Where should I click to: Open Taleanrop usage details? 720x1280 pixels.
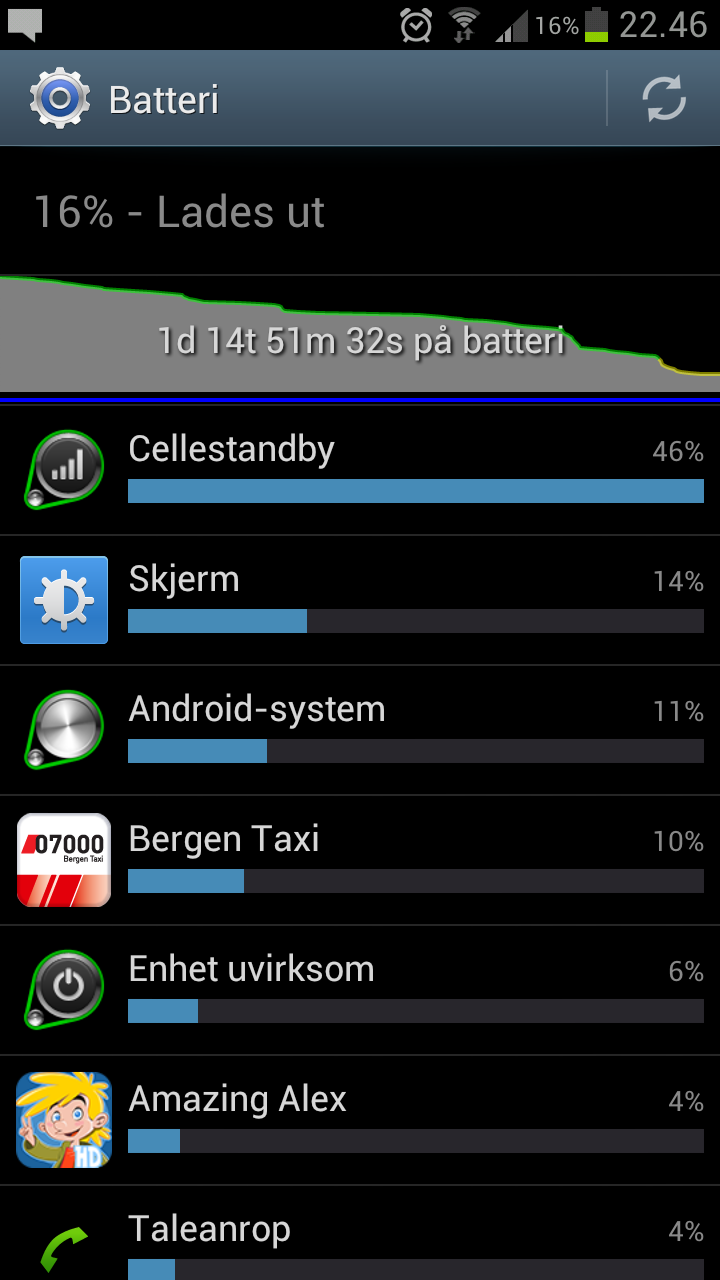pos(360,1233)
